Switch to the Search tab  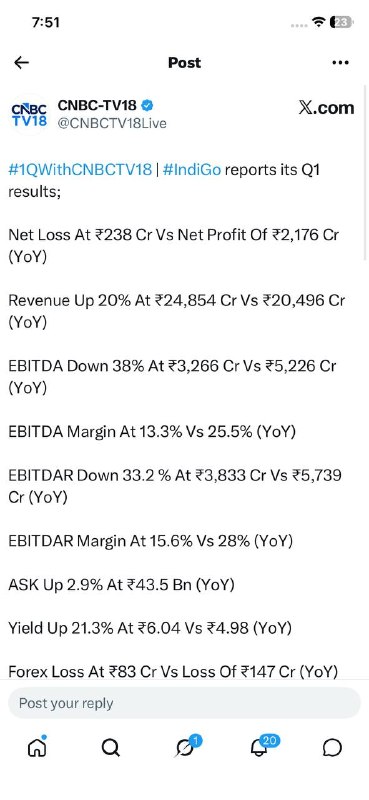tap(111, 748)
